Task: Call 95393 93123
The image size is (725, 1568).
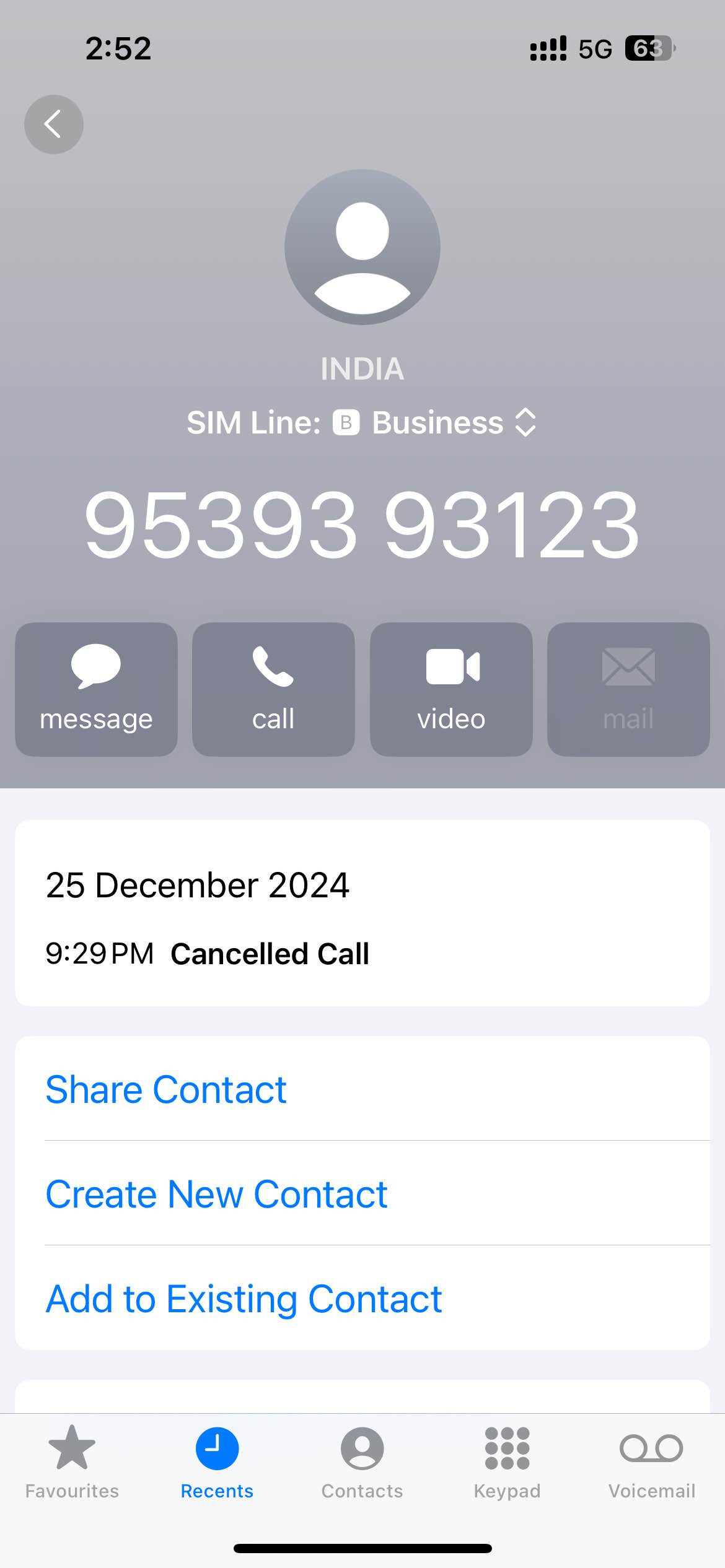Action: [273, 689]
